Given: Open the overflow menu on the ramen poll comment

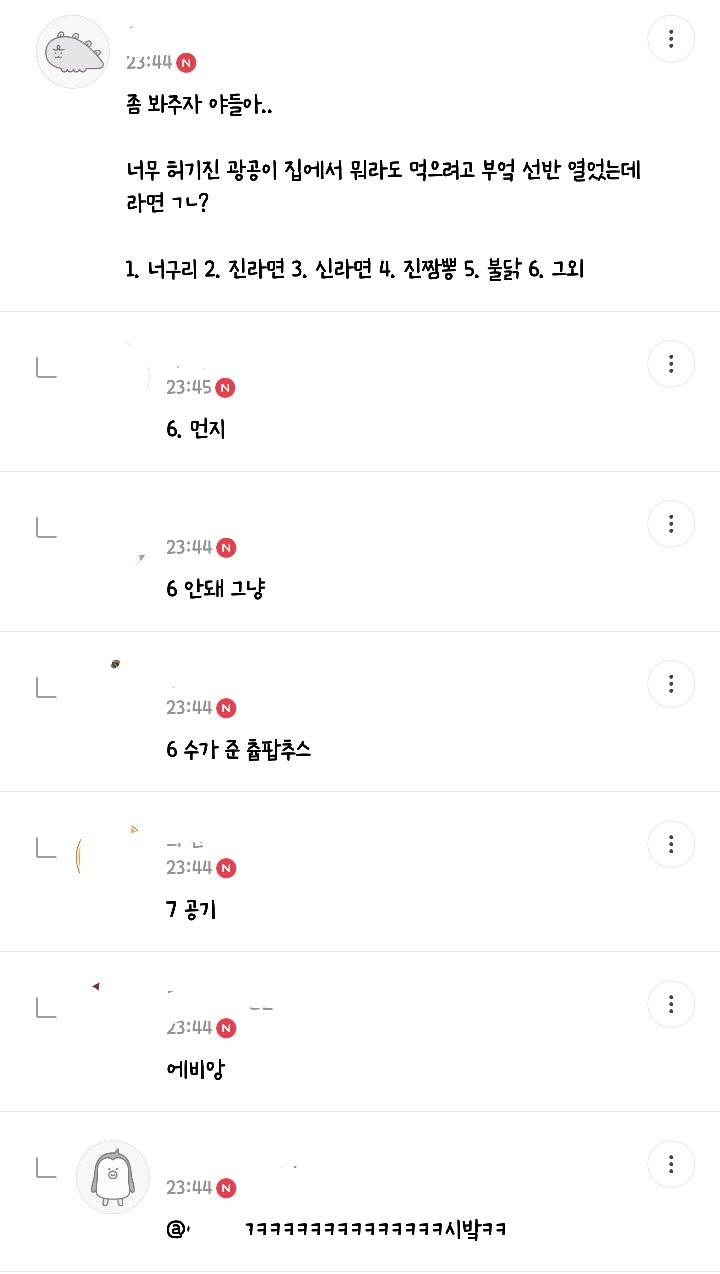Looking at the screenshot, I should pyautogui.click(x=671, y=39).
